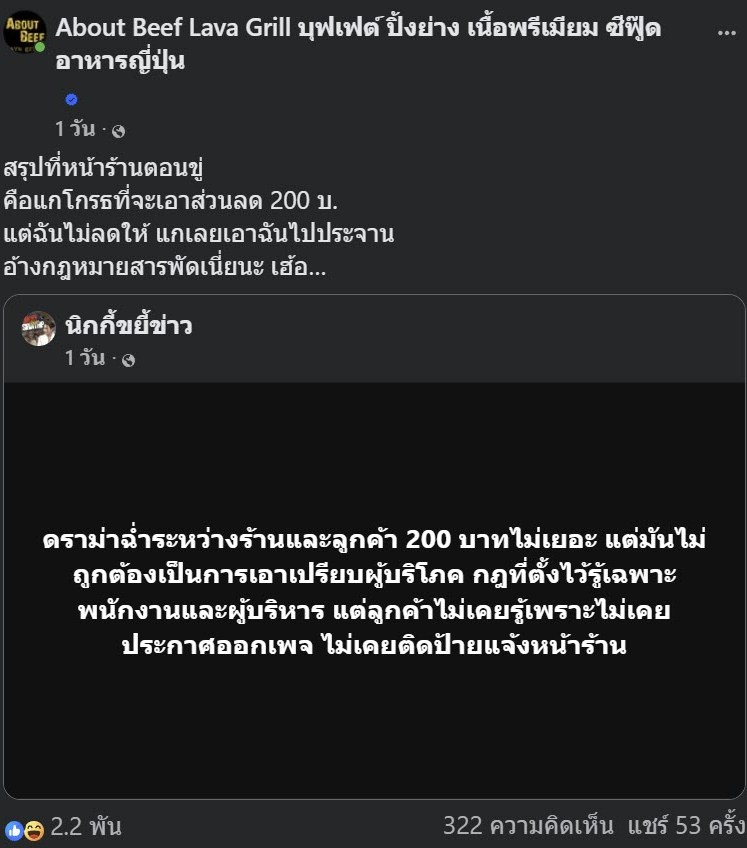Screen dimensions: 747x848
Task: Tap นิกกี้ขยี้ข่าว profile avatar
Action: [38, 328]
